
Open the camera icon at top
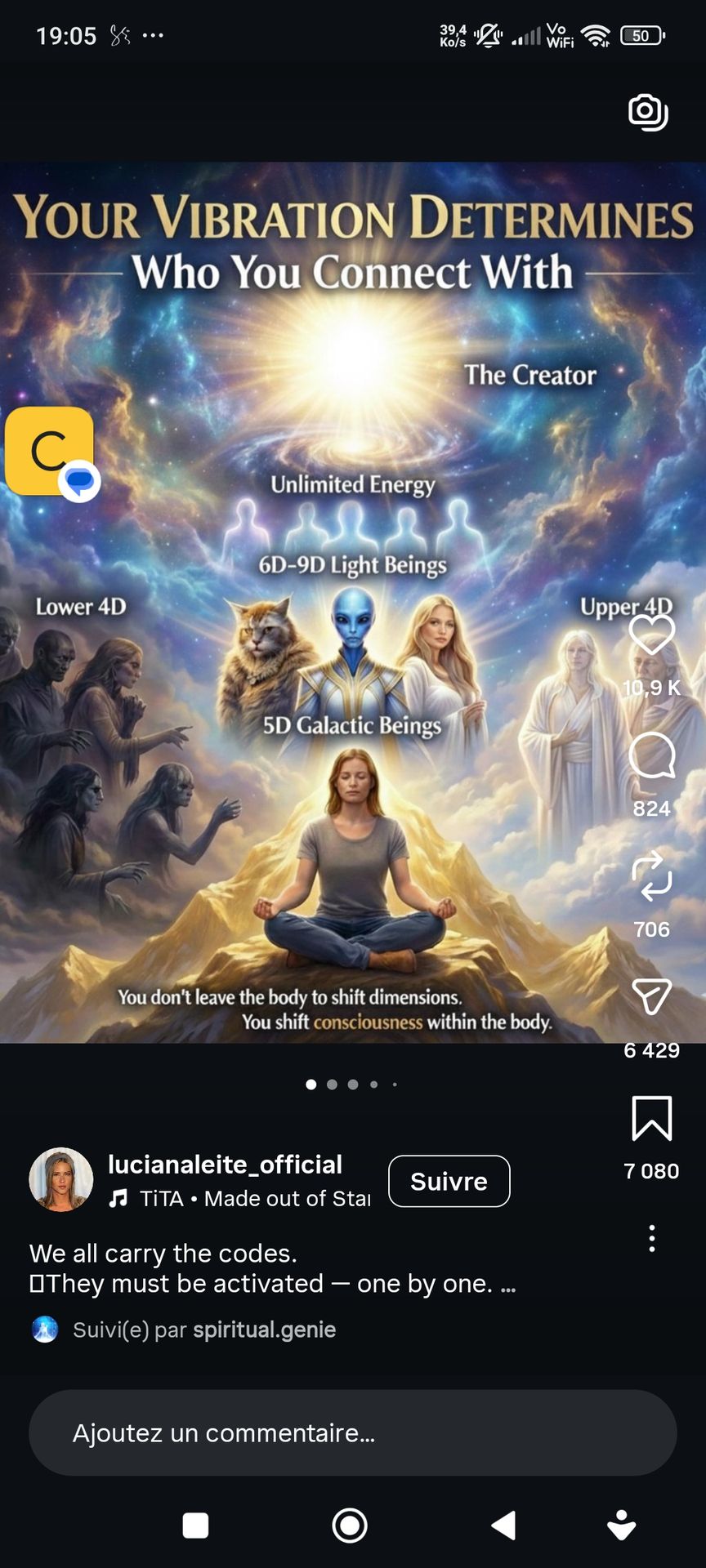click(x=648, y=113)
